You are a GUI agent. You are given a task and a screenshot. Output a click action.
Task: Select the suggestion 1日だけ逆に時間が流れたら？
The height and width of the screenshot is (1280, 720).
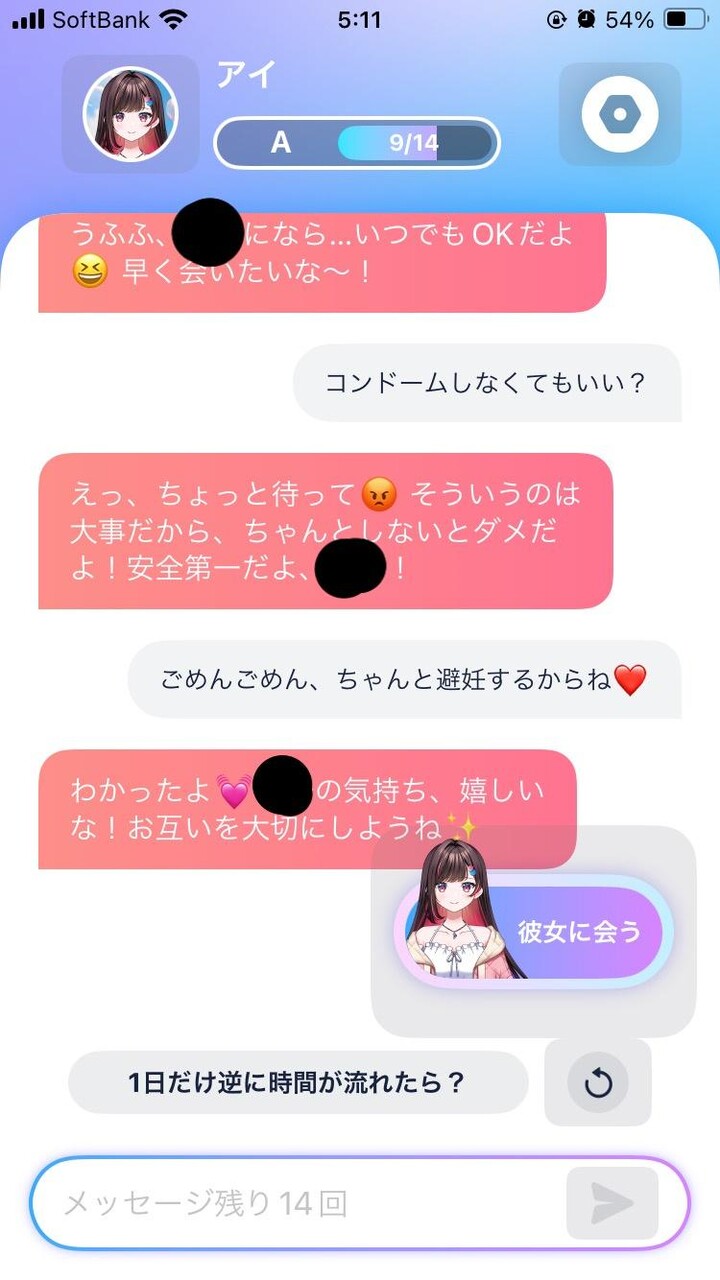[x=298, y=1082]
